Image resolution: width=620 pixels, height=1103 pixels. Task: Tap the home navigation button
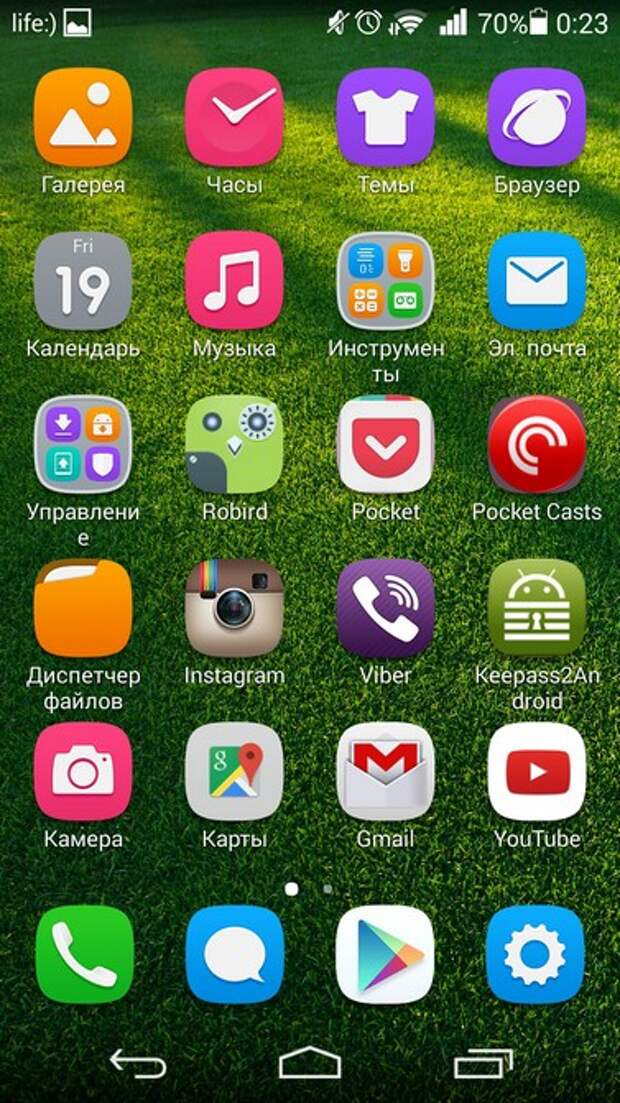(310, 1063)
